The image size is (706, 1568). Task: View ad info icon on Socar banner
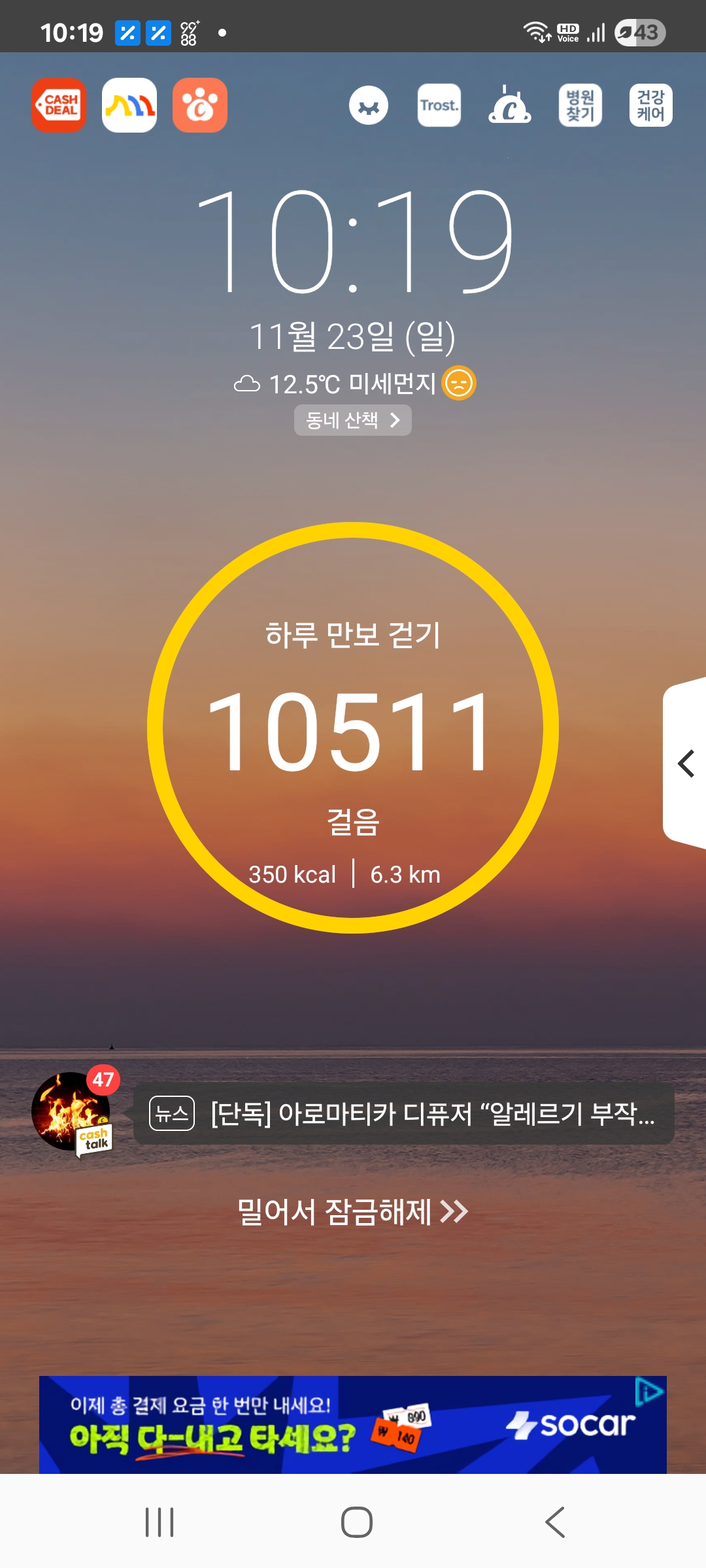(x=648, y=1390)
